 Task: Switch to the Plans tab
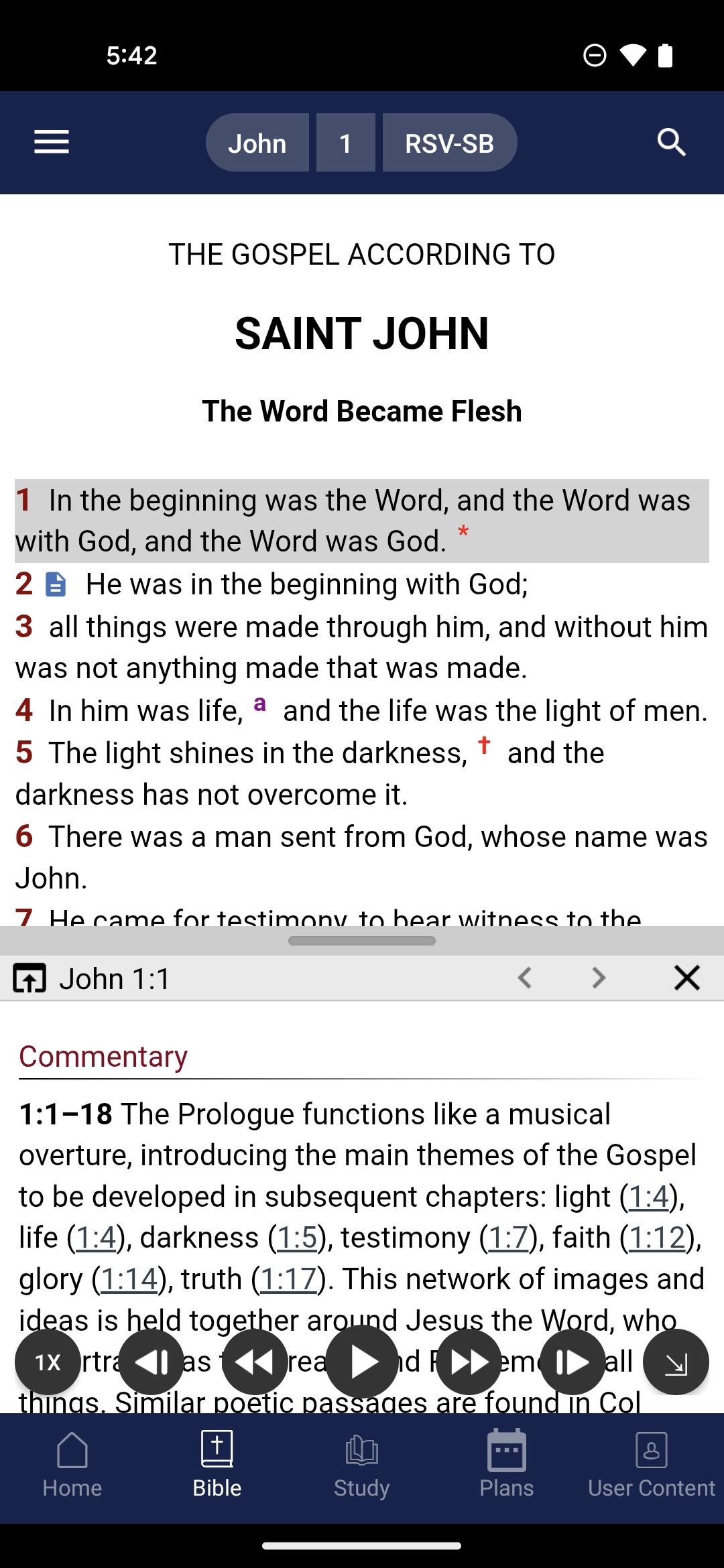click(x=507, y=1465)
